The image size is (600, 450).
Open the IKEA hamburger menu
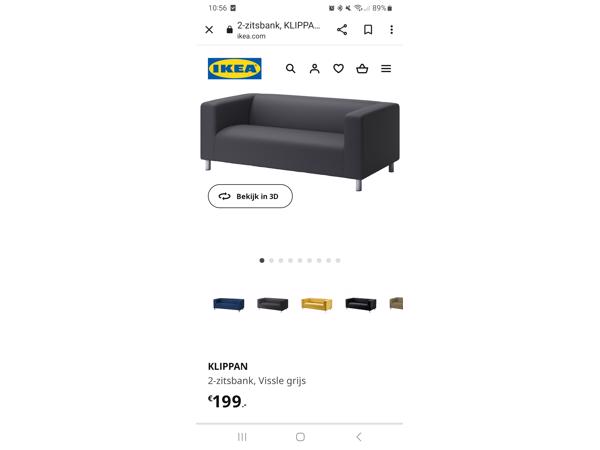[386, 69]
